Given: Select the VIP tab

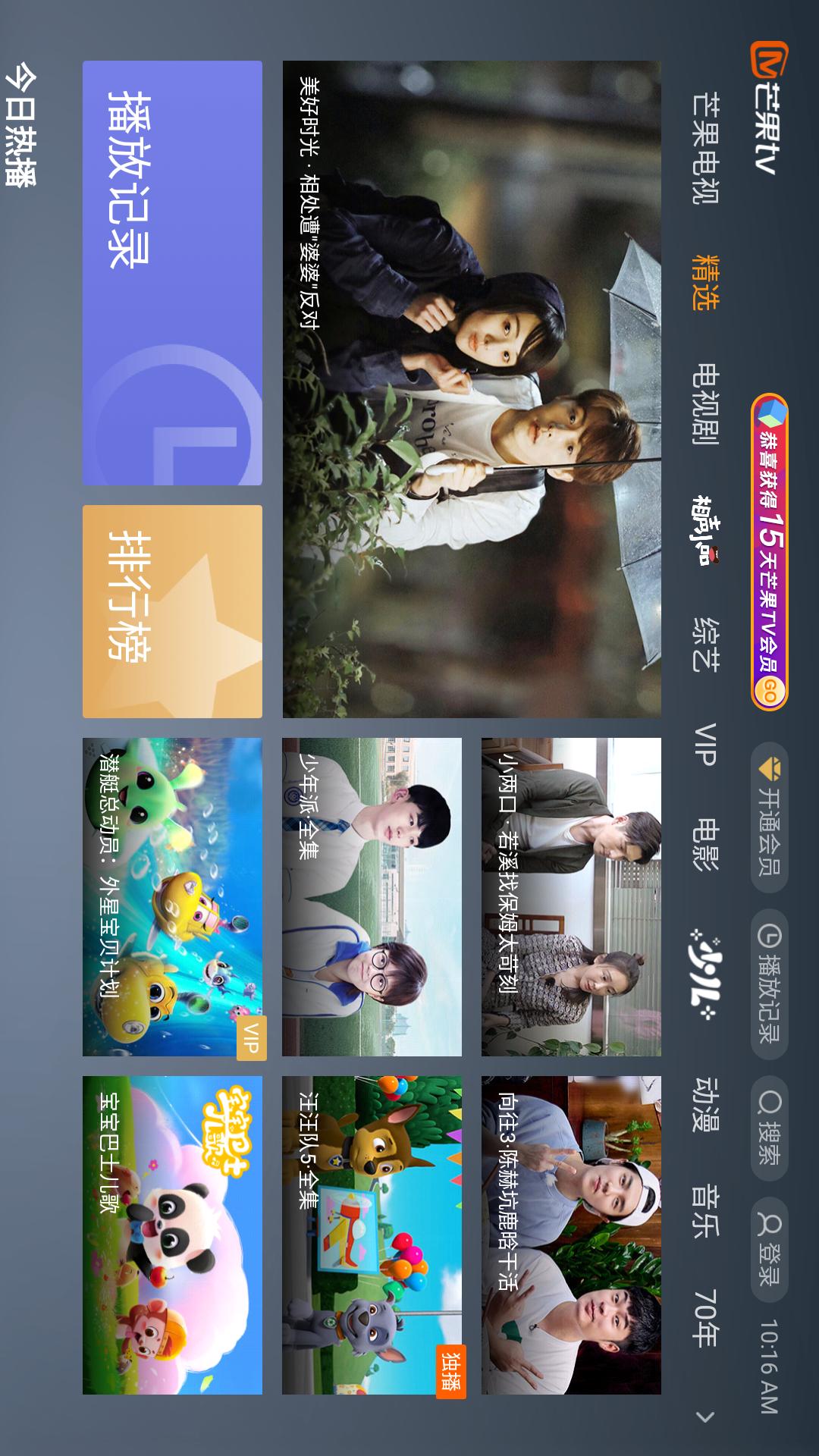Looking at the screenshot, I should (x=704, y=745).
